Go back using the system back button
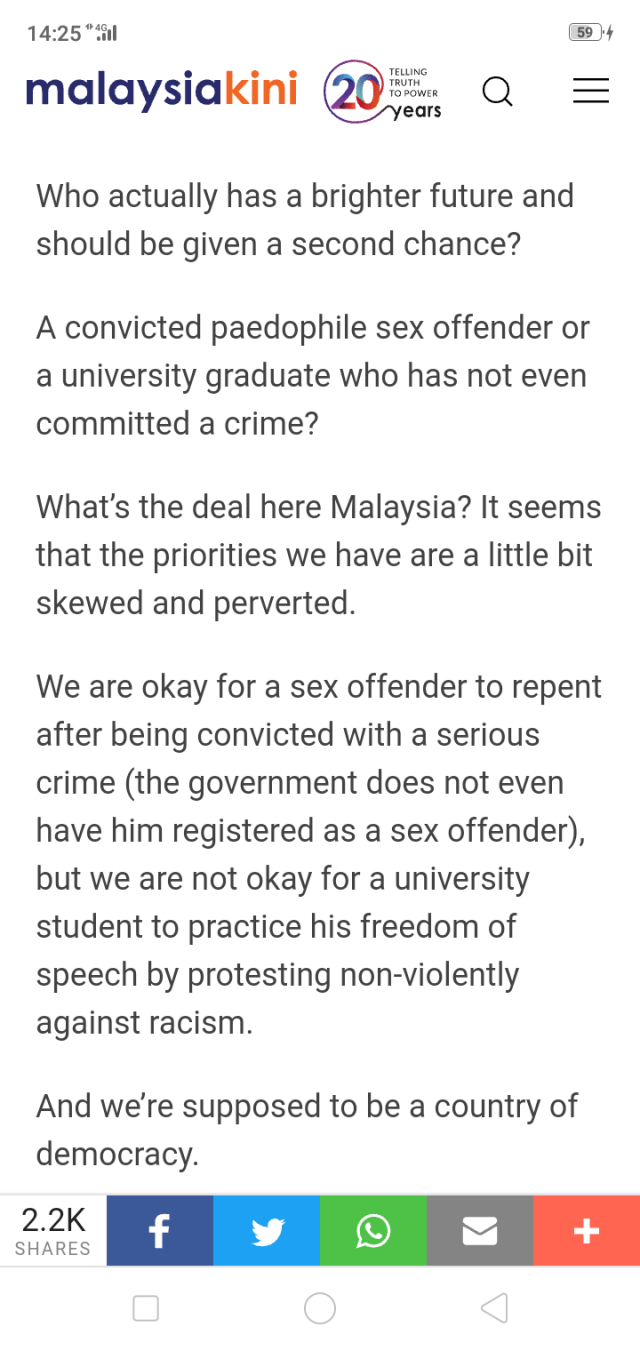 (x=494, y=1308)
